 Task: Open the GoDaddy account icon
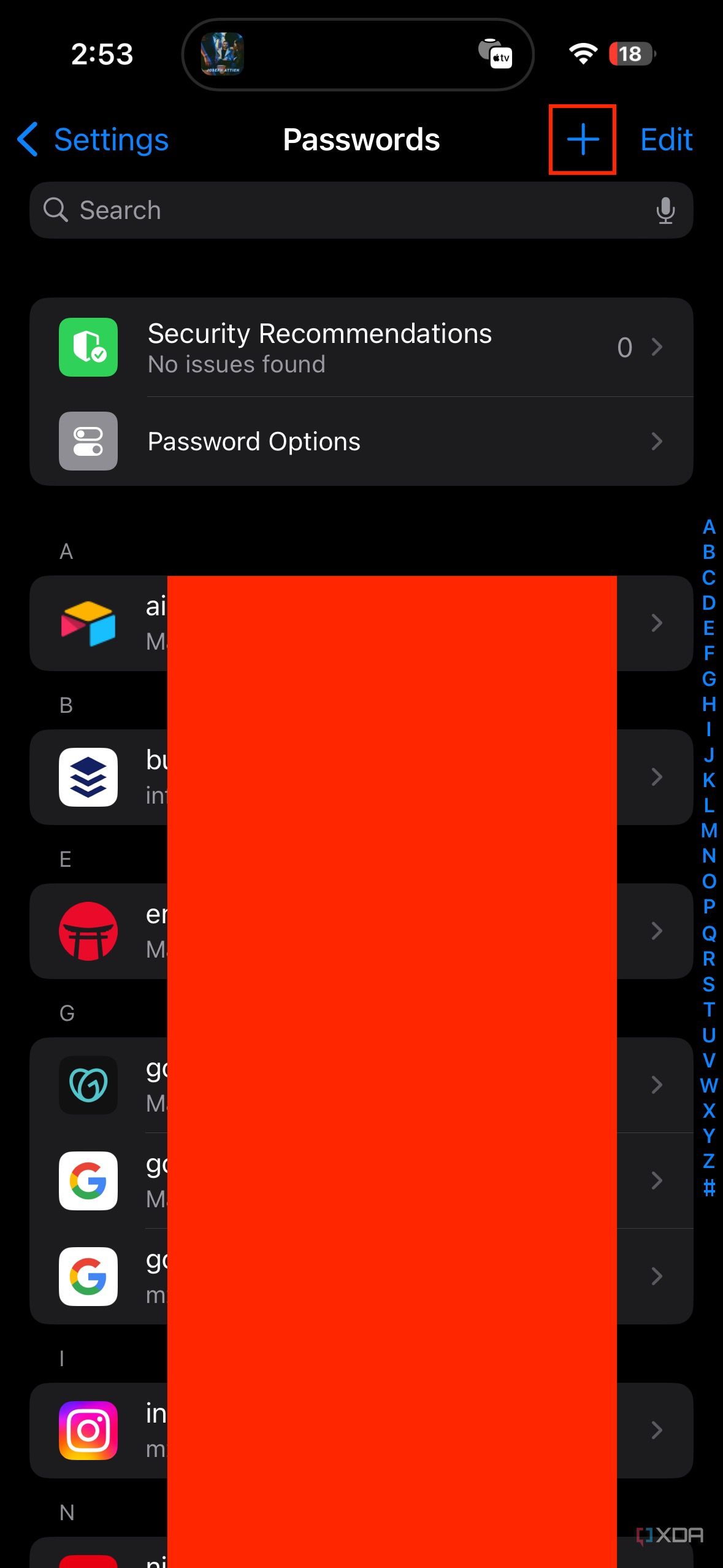[x=88, y=1085]
